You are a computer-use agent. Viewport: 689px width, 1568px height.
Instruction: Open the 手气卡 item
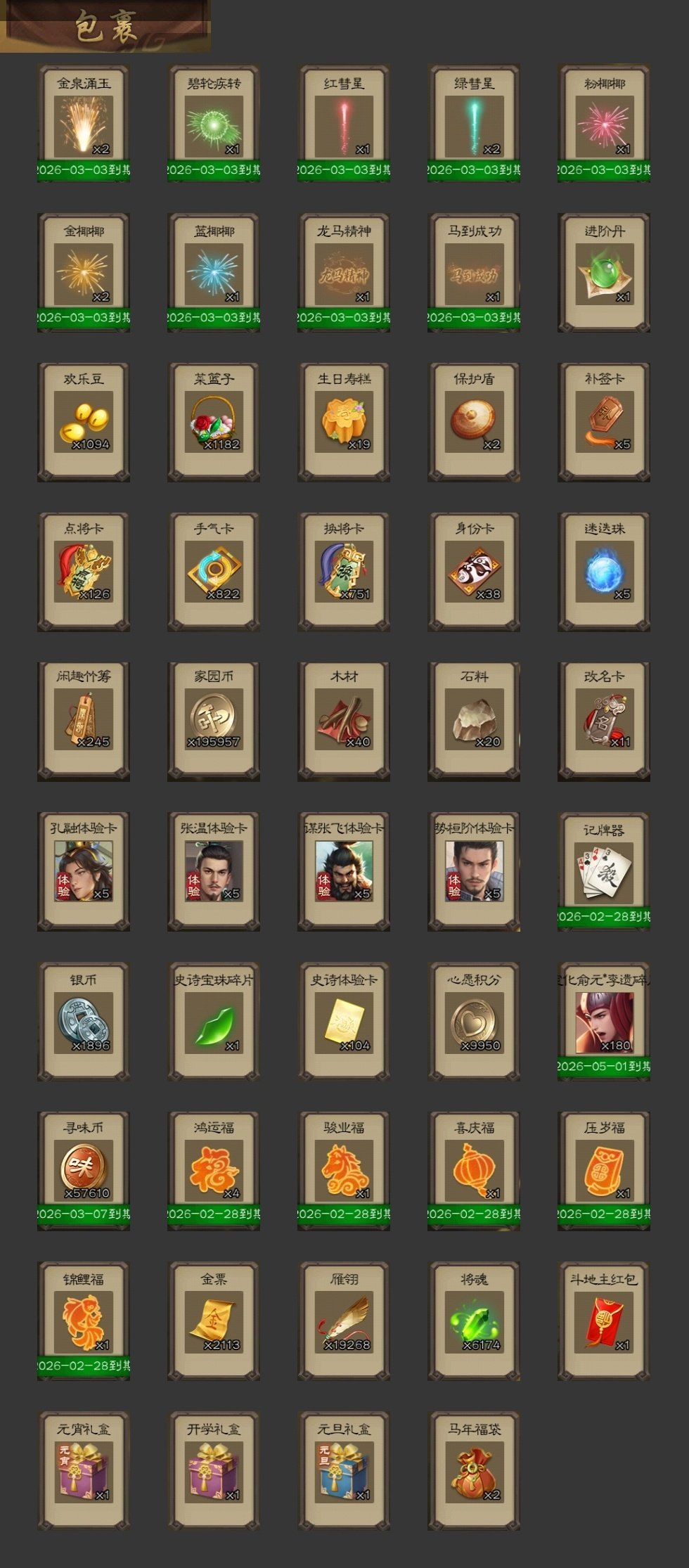214,572
